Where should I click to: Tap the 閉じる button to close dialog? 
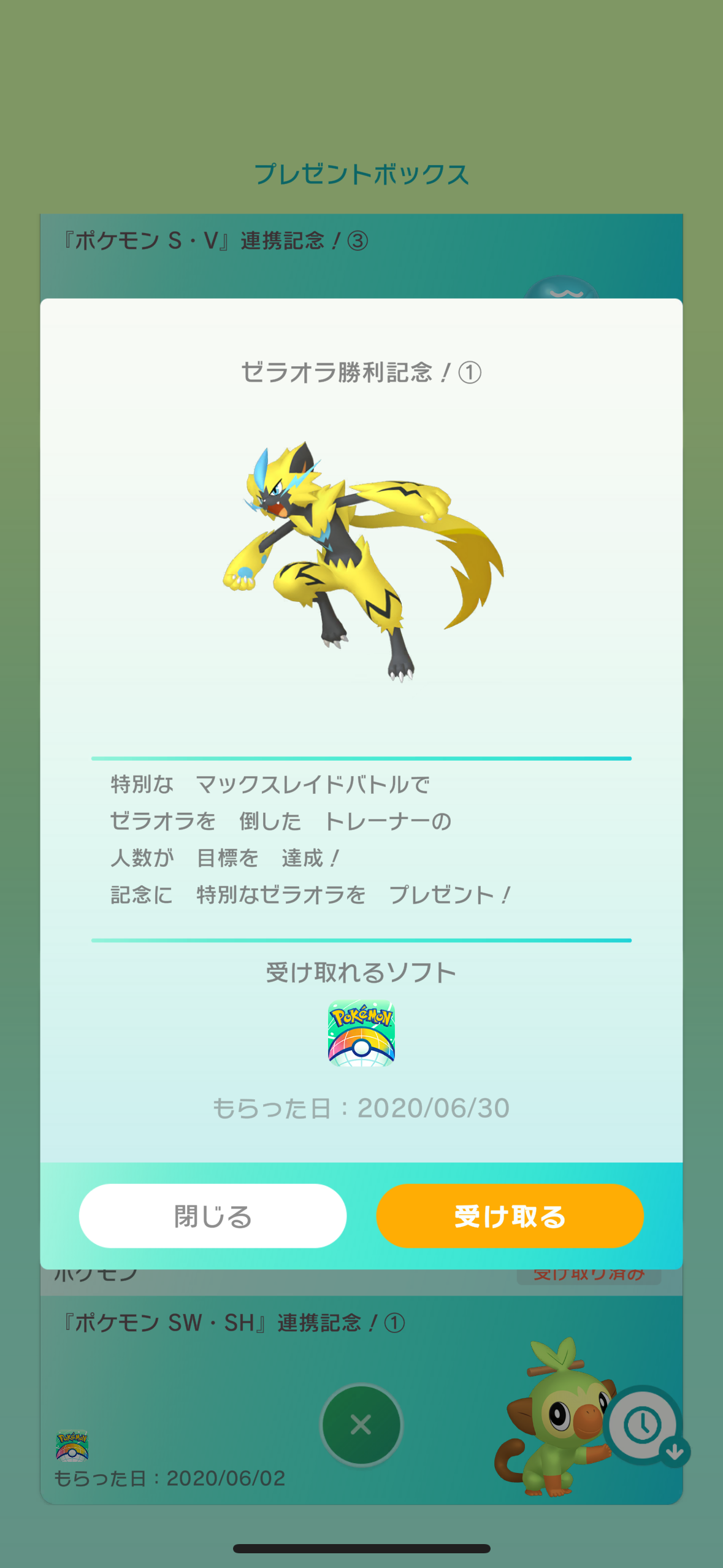(213, 1216)
